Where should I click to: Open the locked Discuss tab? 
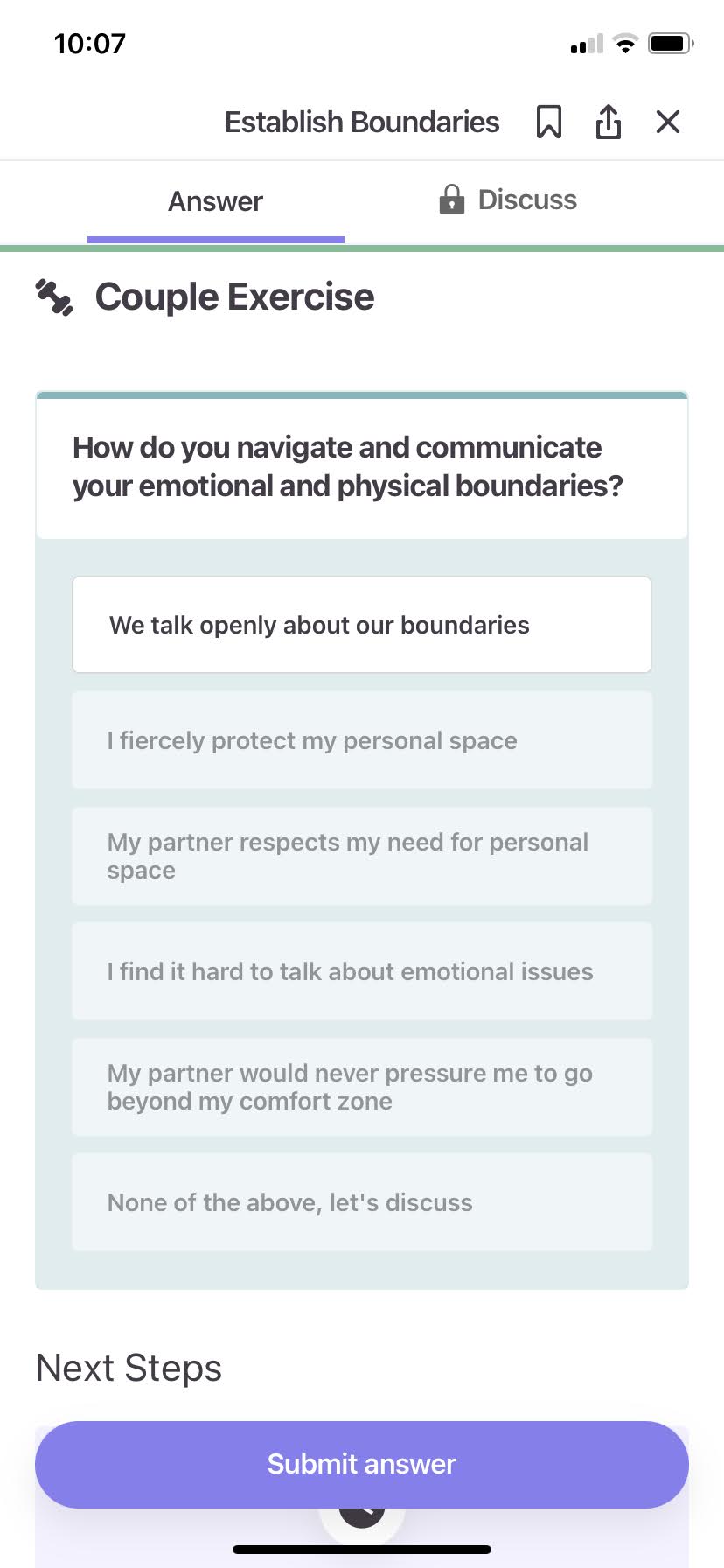[x=508, y=199]
